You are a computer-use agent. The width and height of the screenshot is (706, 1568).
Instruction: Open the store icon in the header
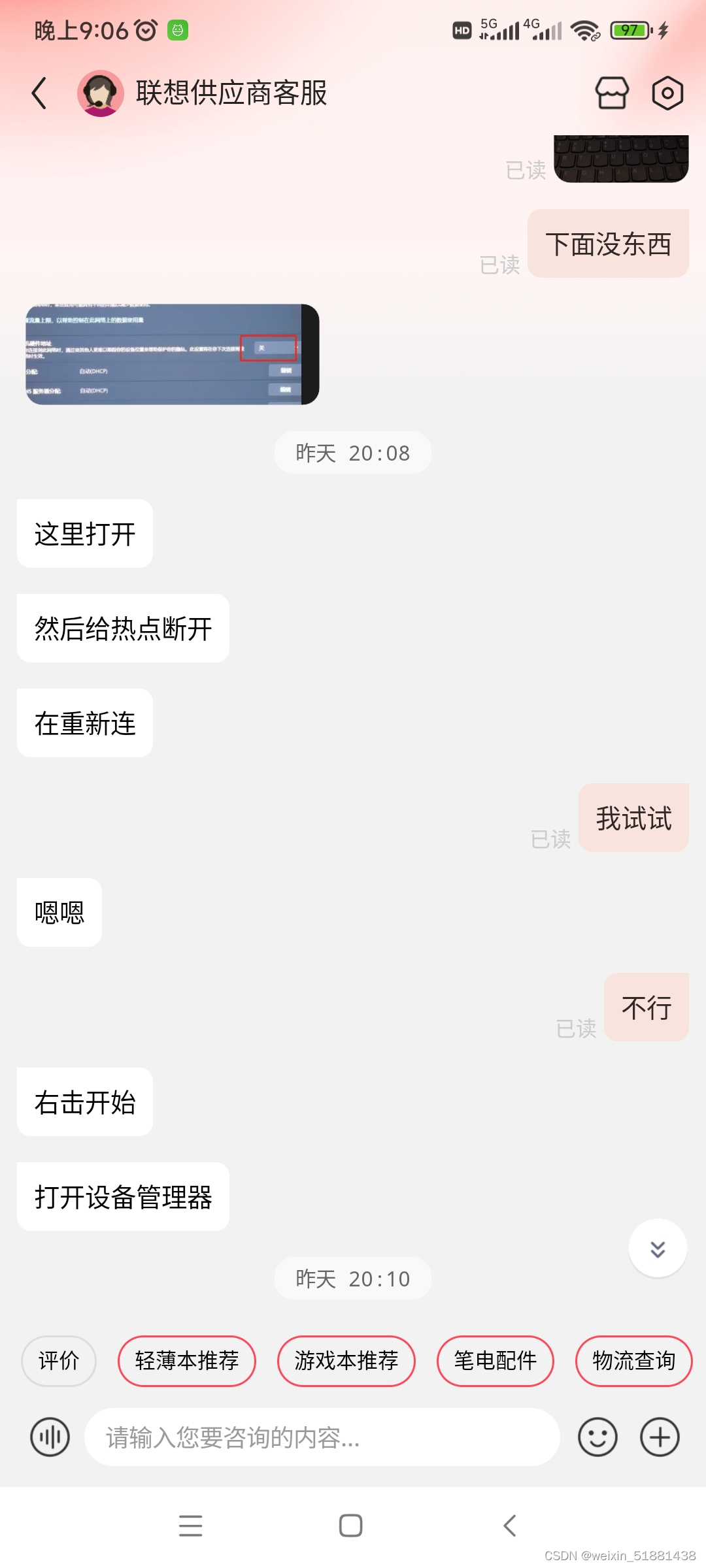coord(612,93)
